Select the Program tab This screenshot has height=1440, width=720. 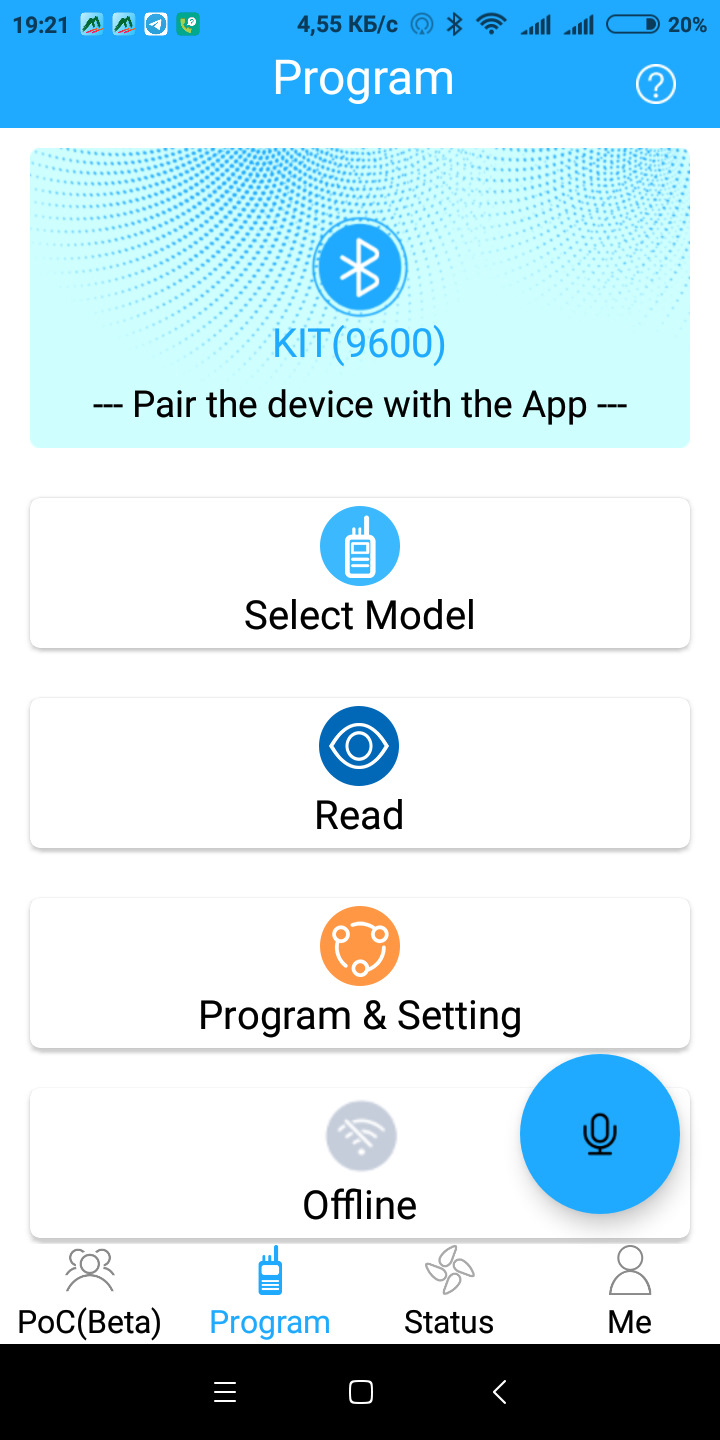[270, 1292]
